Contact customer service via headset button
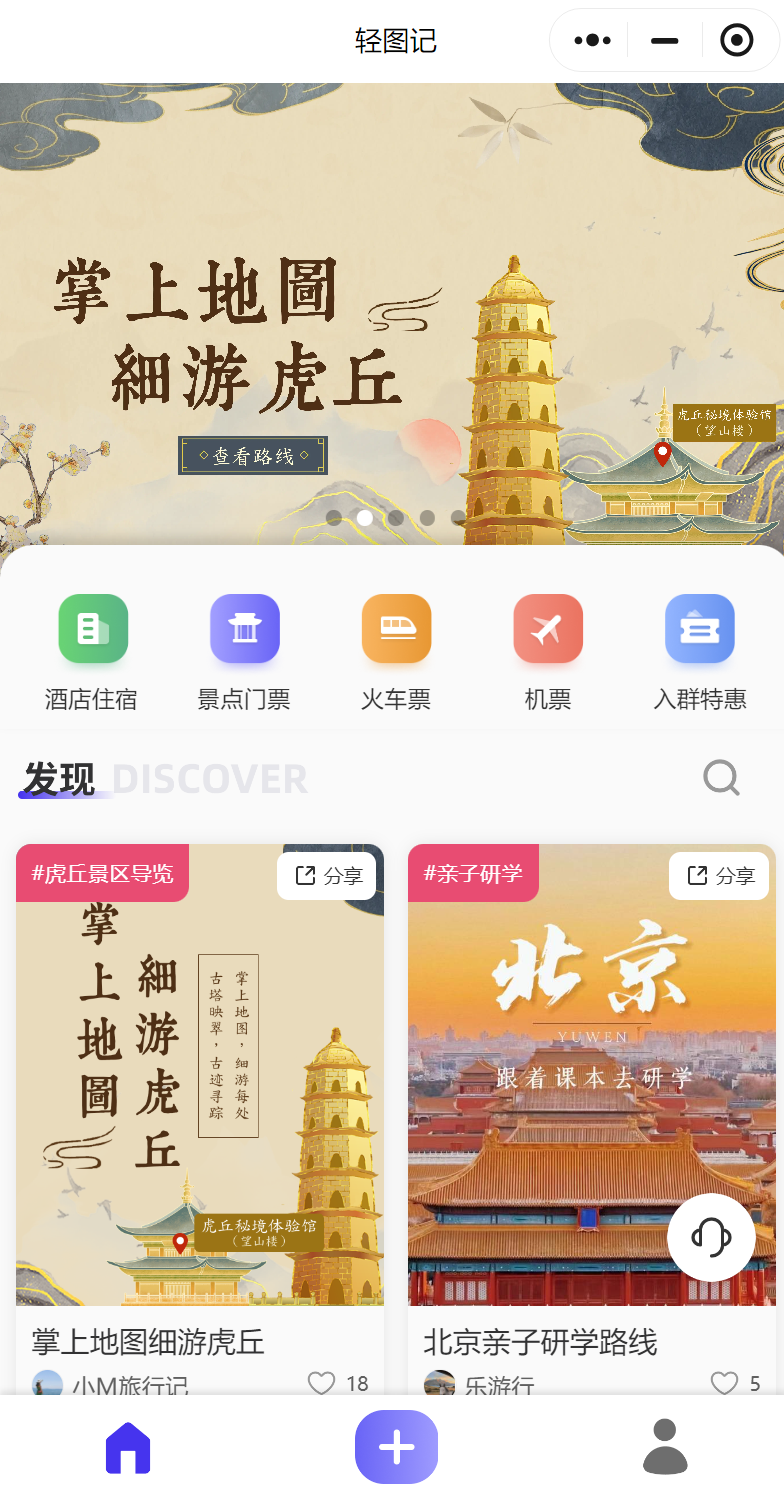The width and height of the screenshot is (784, 1492). coord(711,1238)
